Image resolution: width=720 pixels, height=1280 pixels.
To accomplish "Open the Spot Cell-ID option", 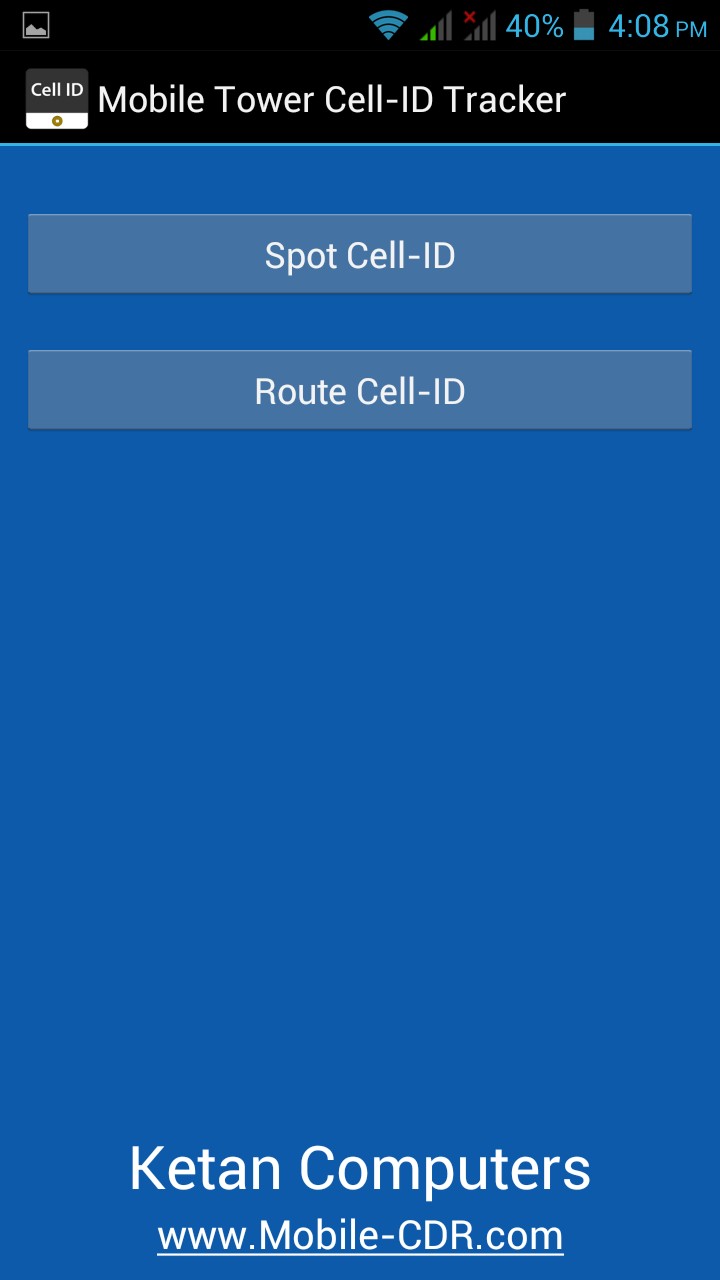I will (360, 255).
